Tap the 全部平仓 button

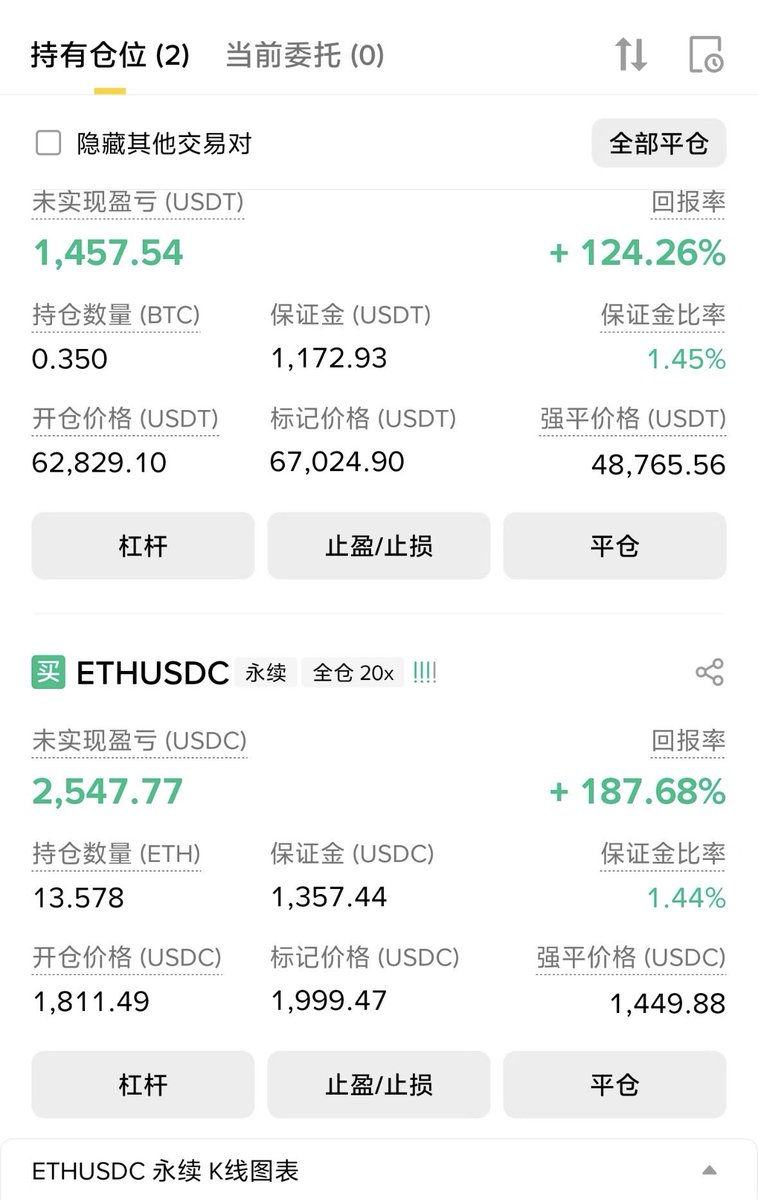click(x=658, y=143)
